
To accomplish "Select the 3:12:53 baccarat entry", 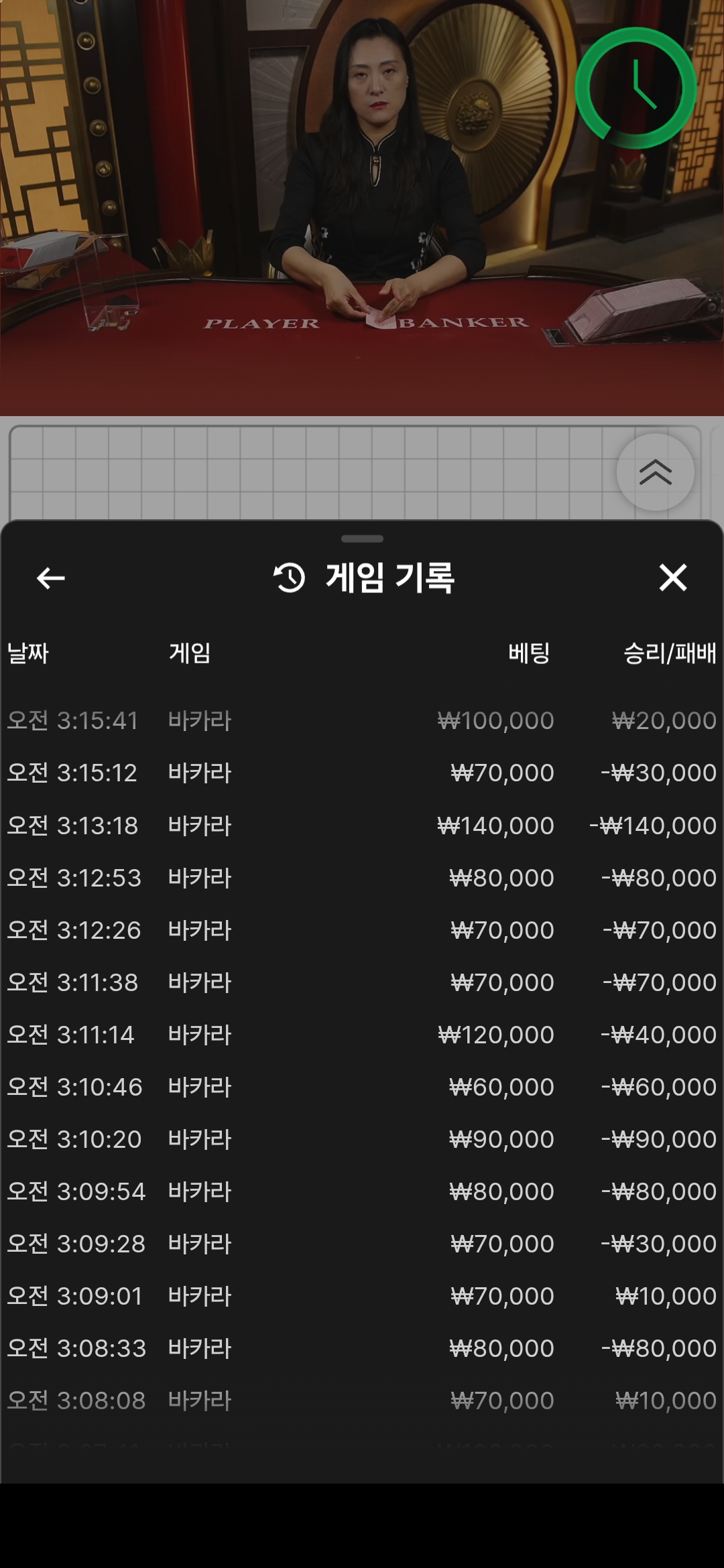I will [362, 877].
